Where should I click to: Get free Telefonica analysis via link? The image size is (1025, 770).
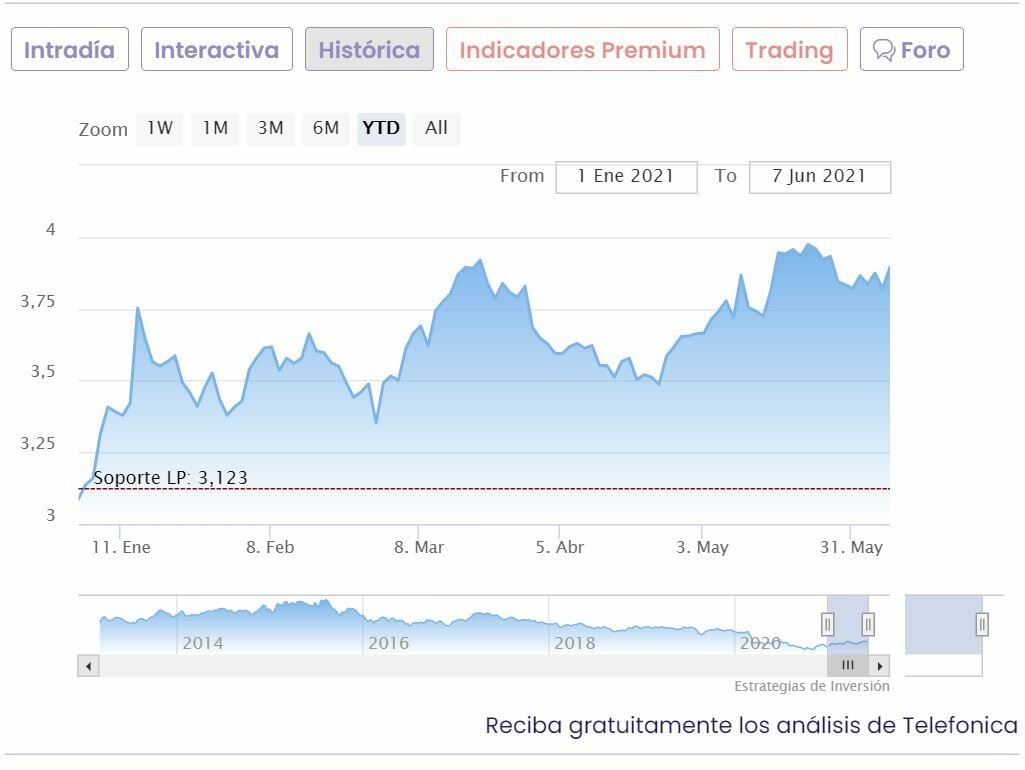coord(751,726)
